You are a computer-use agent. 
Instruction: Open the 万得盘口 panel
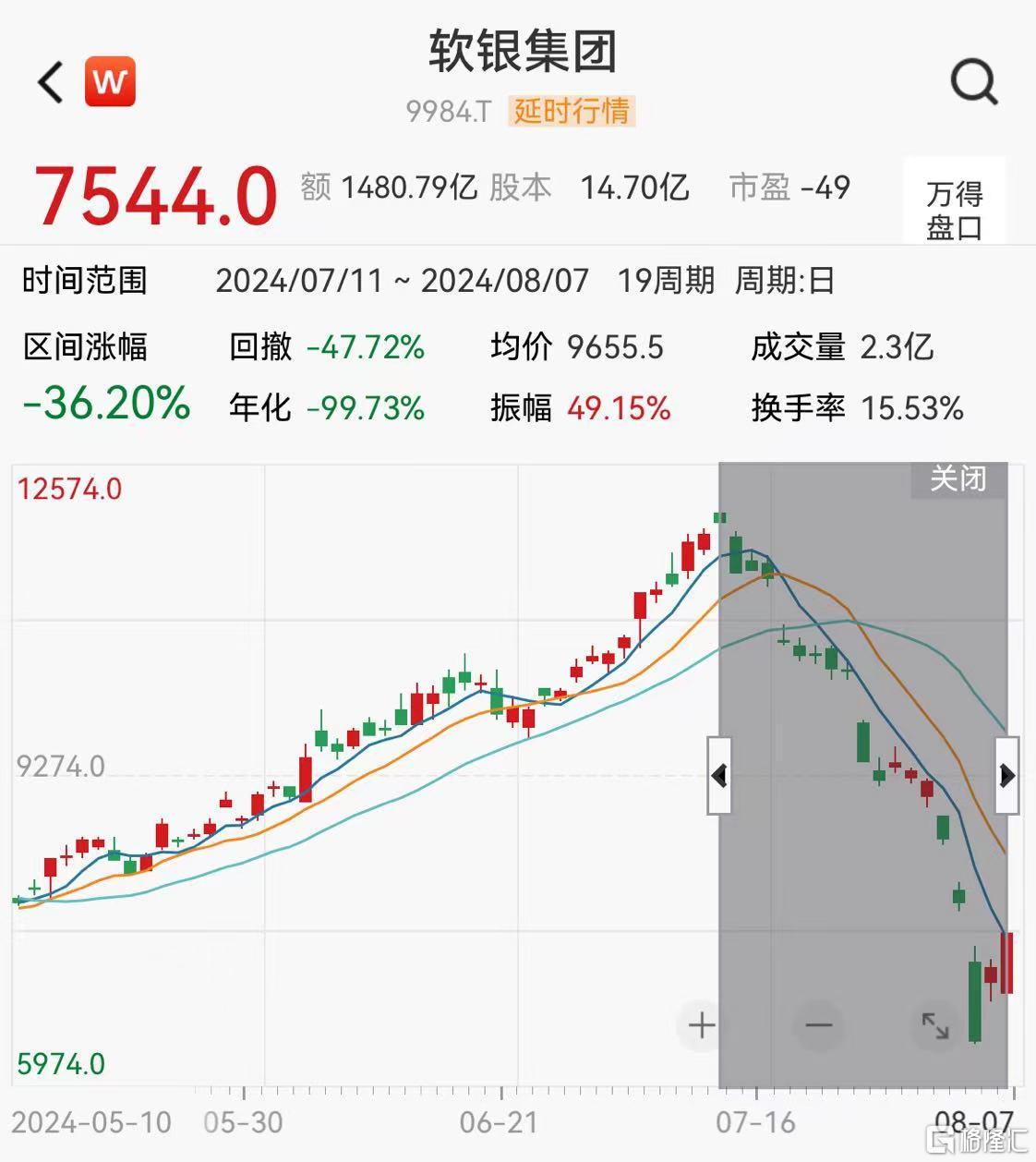pos(954,210)
